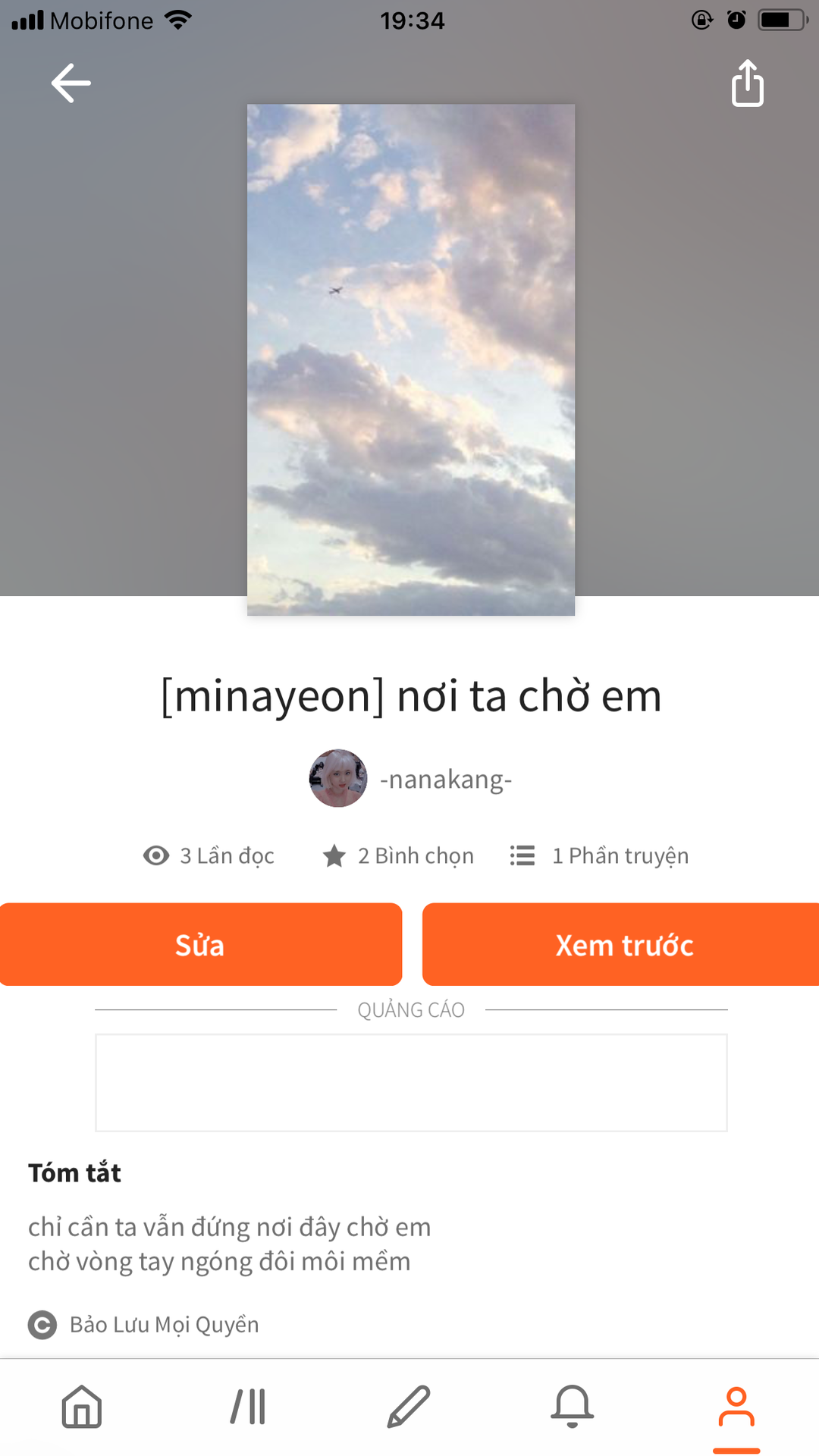Open the notifications bell tab
This screenshot has height=1456, width=819.
[573, 1407]
